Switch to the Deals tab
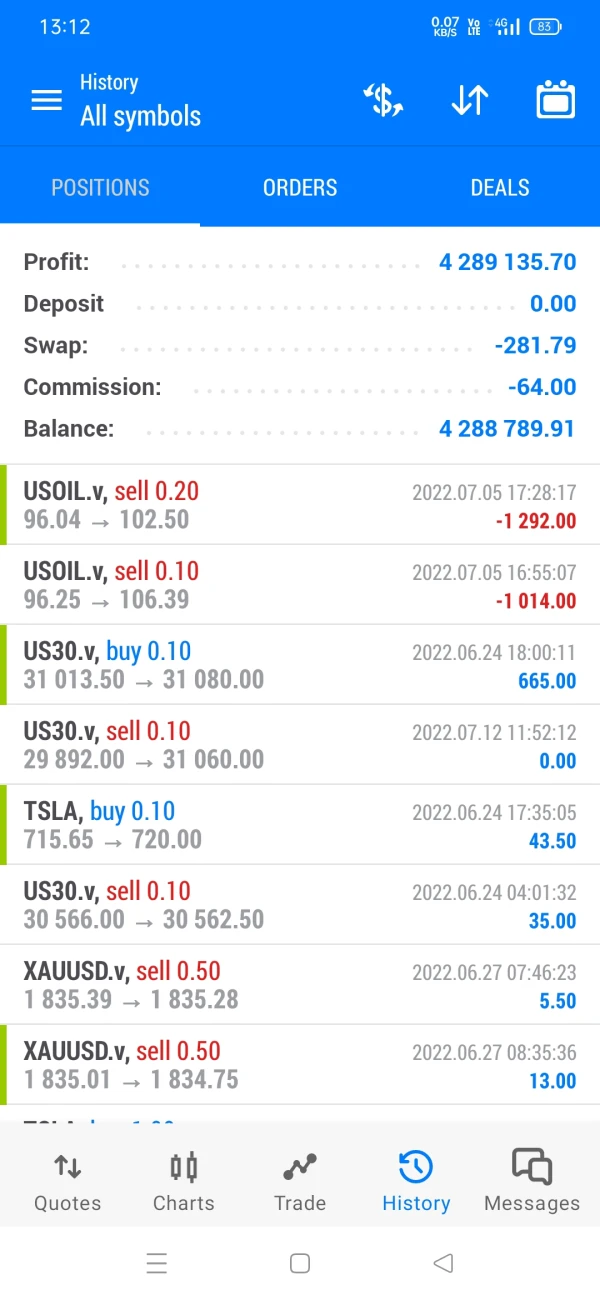 [500, 187]
